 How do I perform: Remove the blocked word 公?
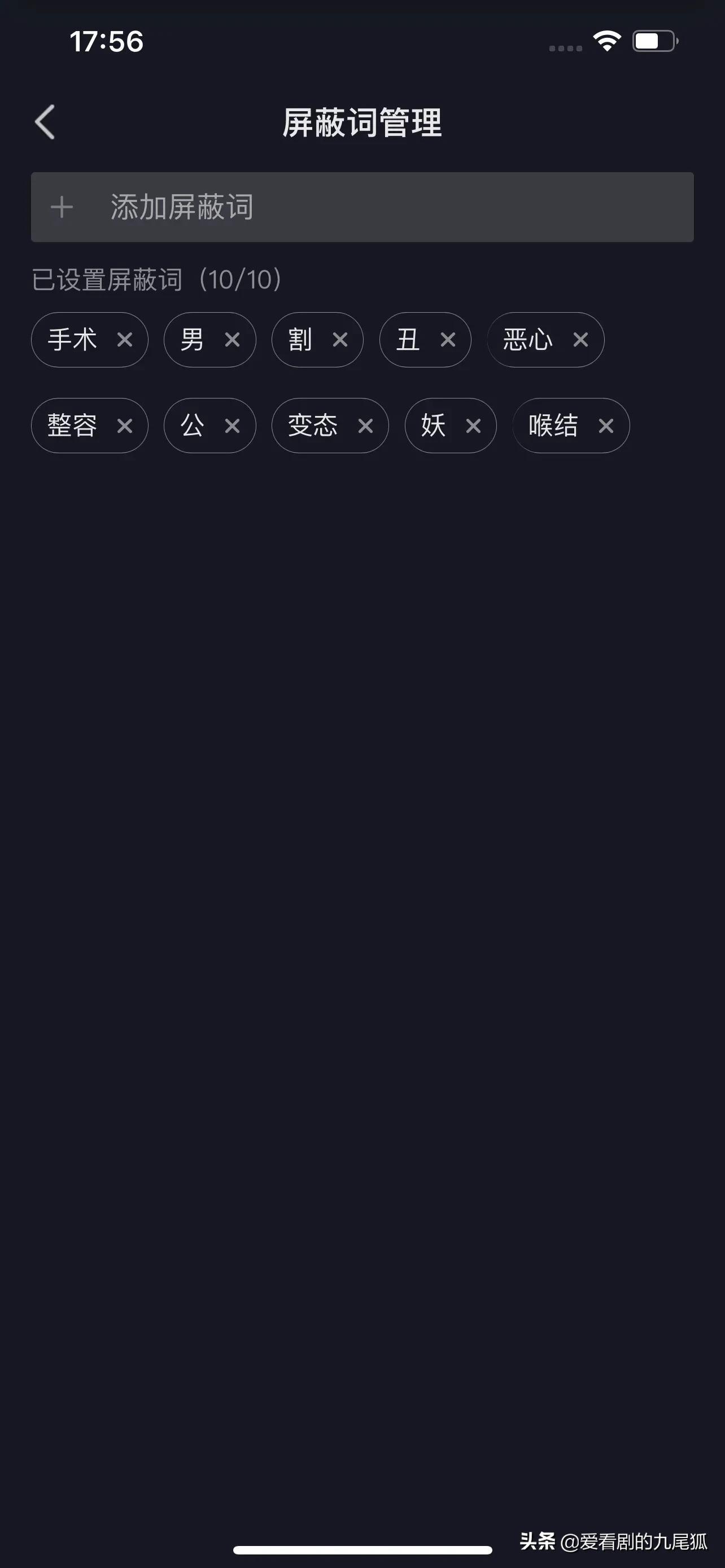click(233, 426)
